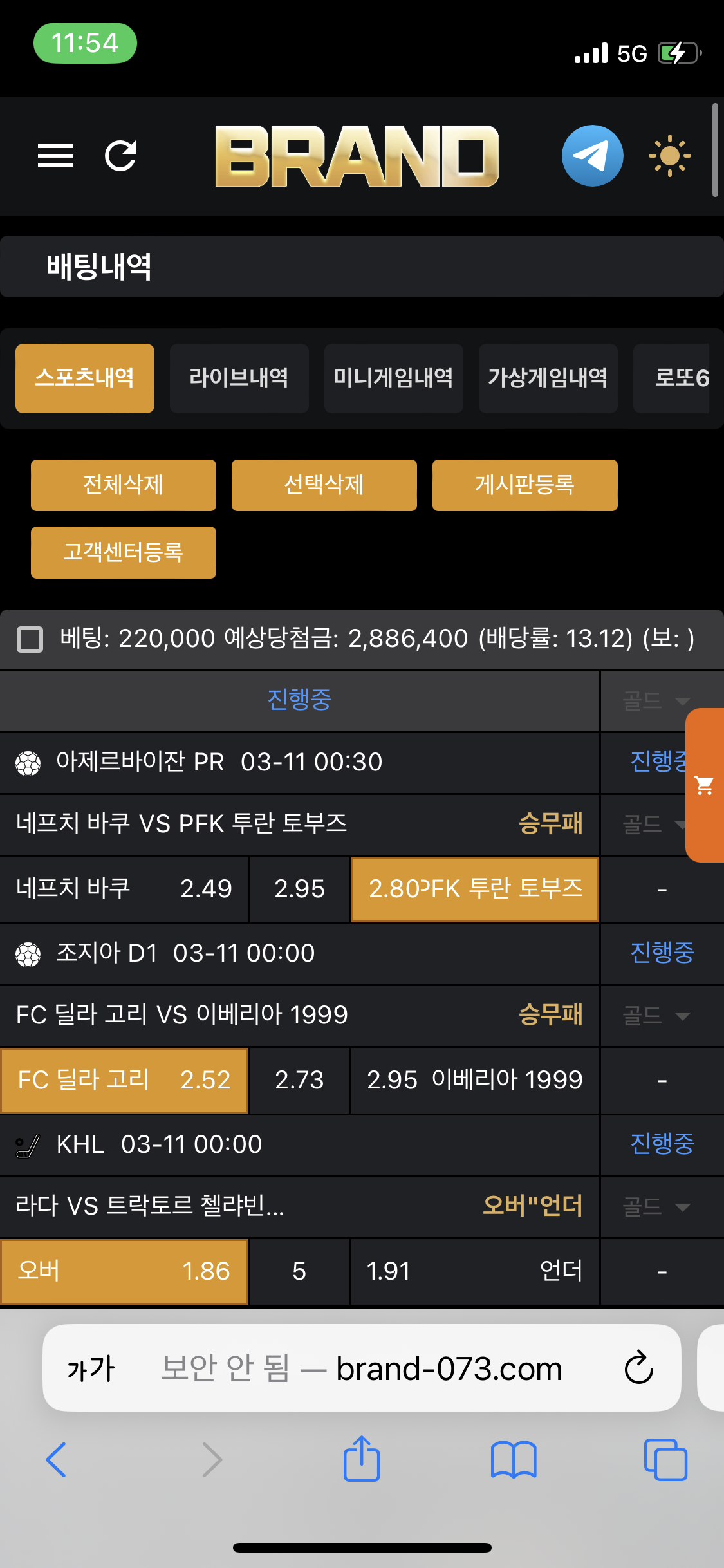724x1568 pixels.
Task: Toggle the light mode sun icon
Action: point(669,156)
